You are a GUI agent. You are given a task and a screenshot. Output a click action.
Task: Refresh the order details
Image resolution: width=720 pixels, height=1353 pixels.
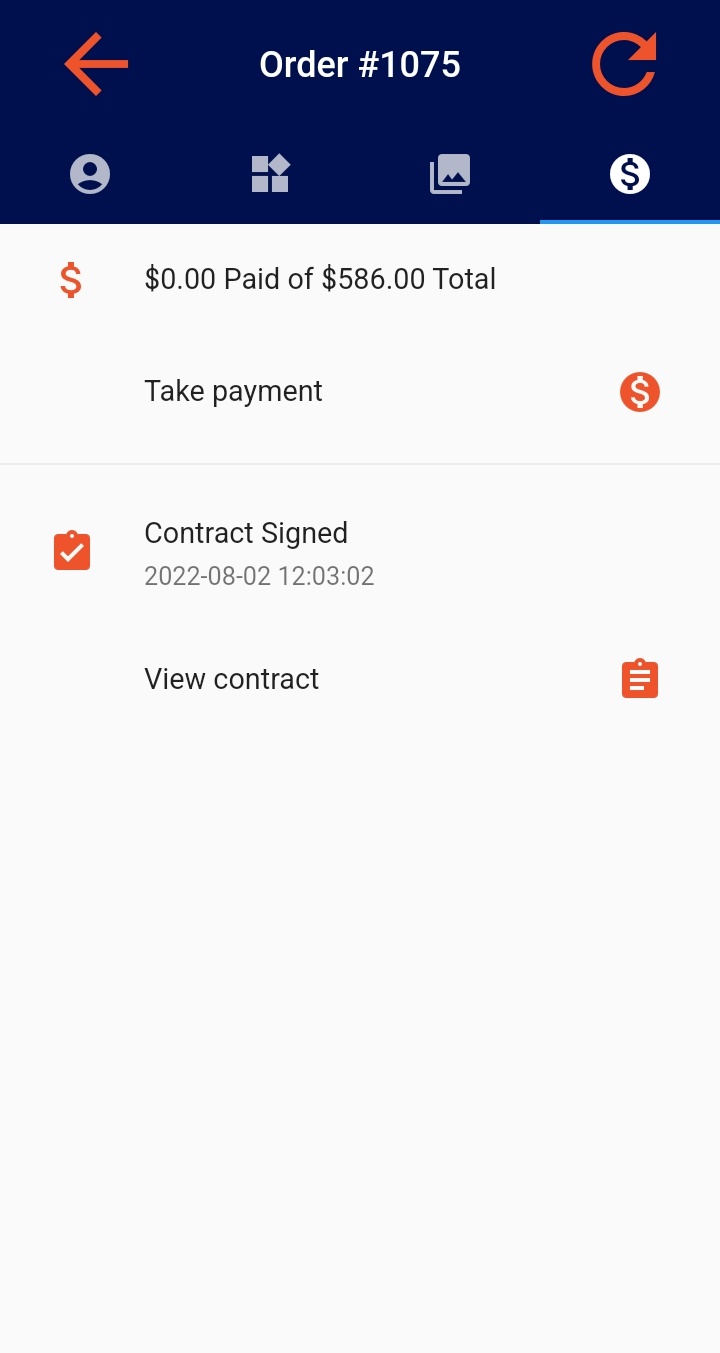tap(624, 65)
